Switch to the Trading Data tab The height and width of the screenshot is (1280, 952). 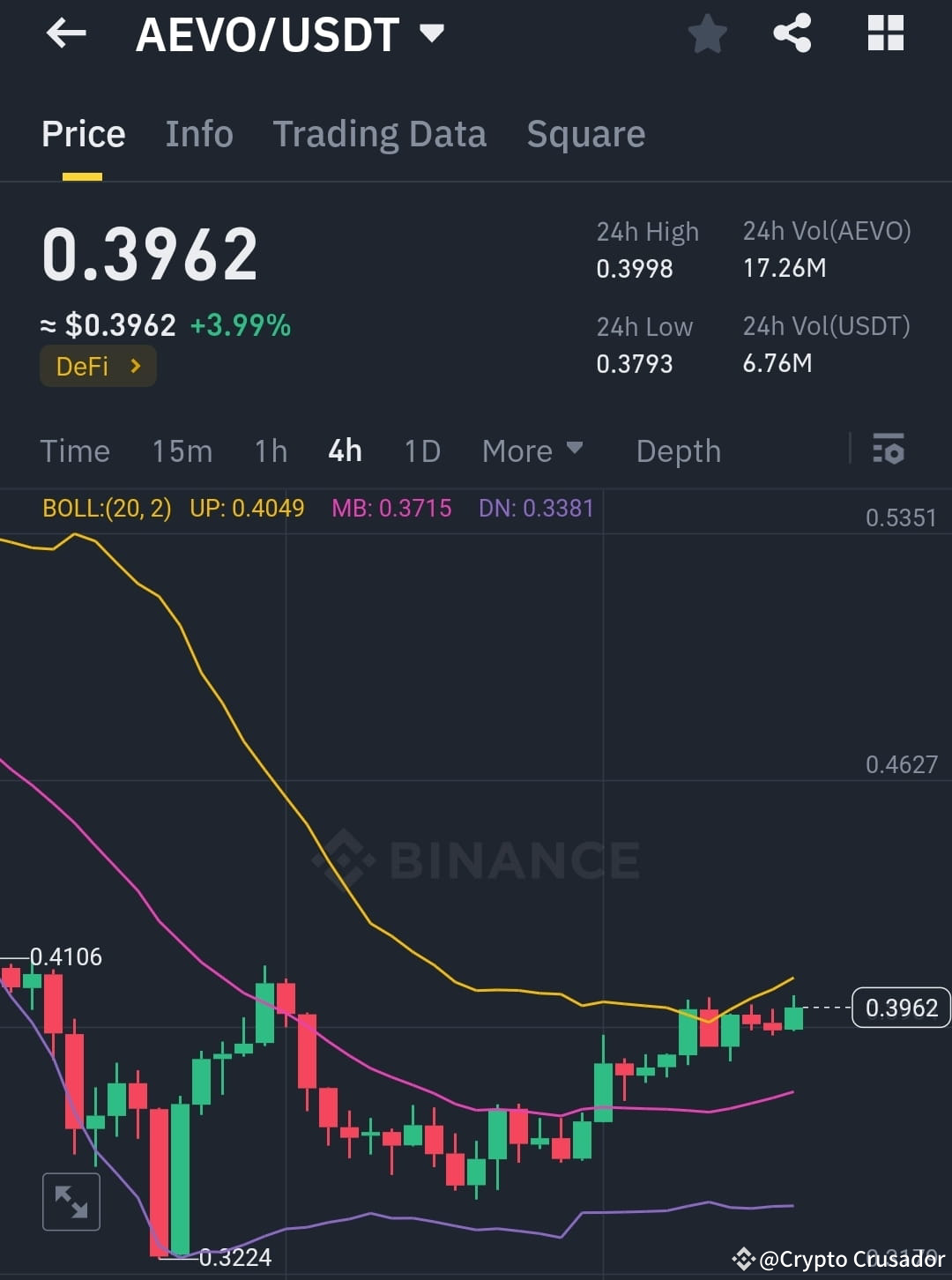point(380,134)
